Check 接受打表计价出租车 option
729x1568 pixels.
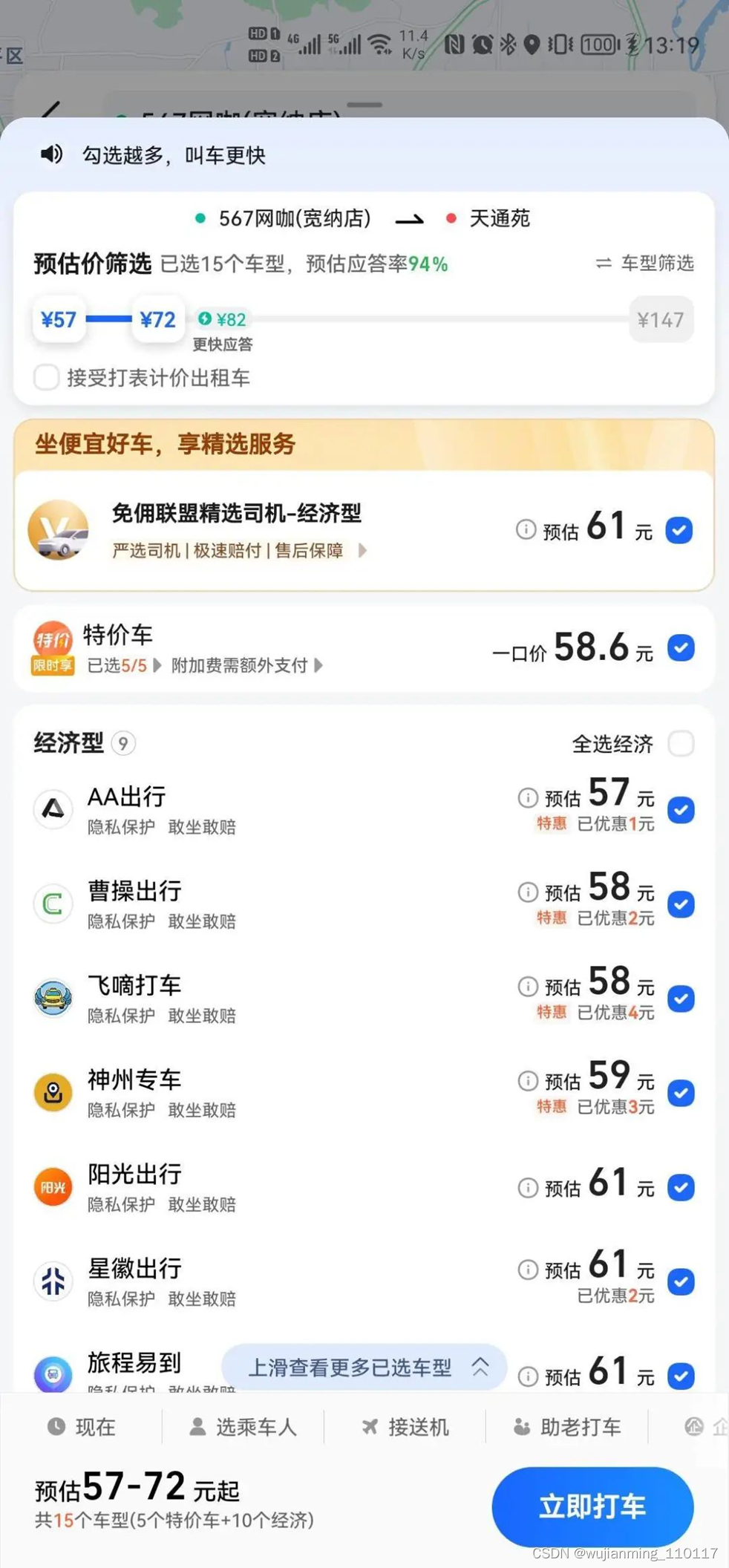tap(46, 377)
